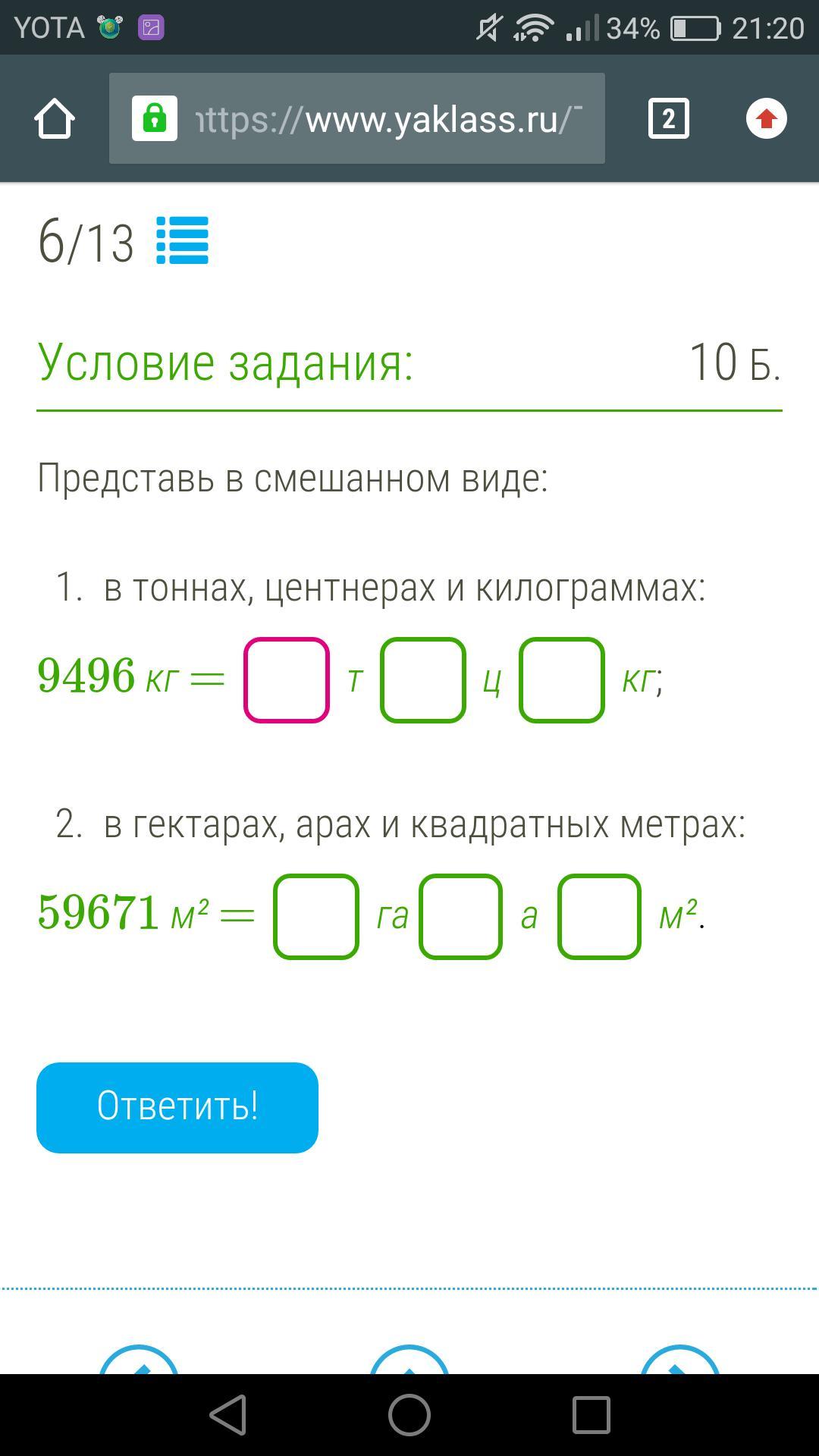Select the tonnes (т) input box
The width and height of the screenshot is (819, 1456).
click(x=287, y=680)
